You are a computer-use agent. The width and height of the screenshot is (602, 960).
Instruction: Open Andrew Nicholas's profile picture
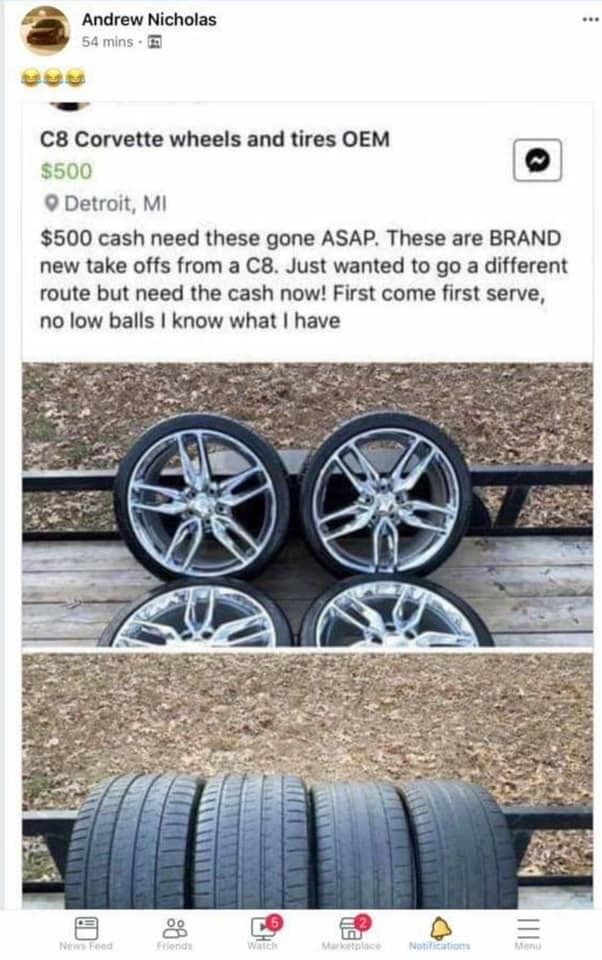(x=46, y=30)
